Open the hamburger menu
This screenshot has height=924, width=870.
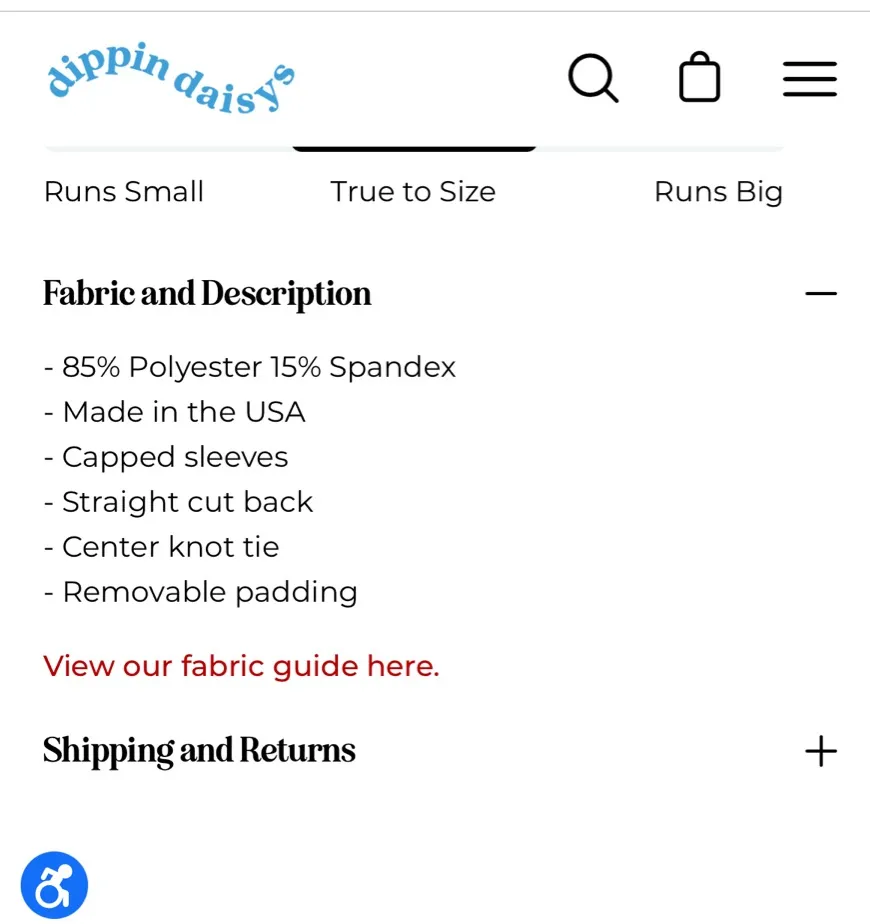(809, 78)
